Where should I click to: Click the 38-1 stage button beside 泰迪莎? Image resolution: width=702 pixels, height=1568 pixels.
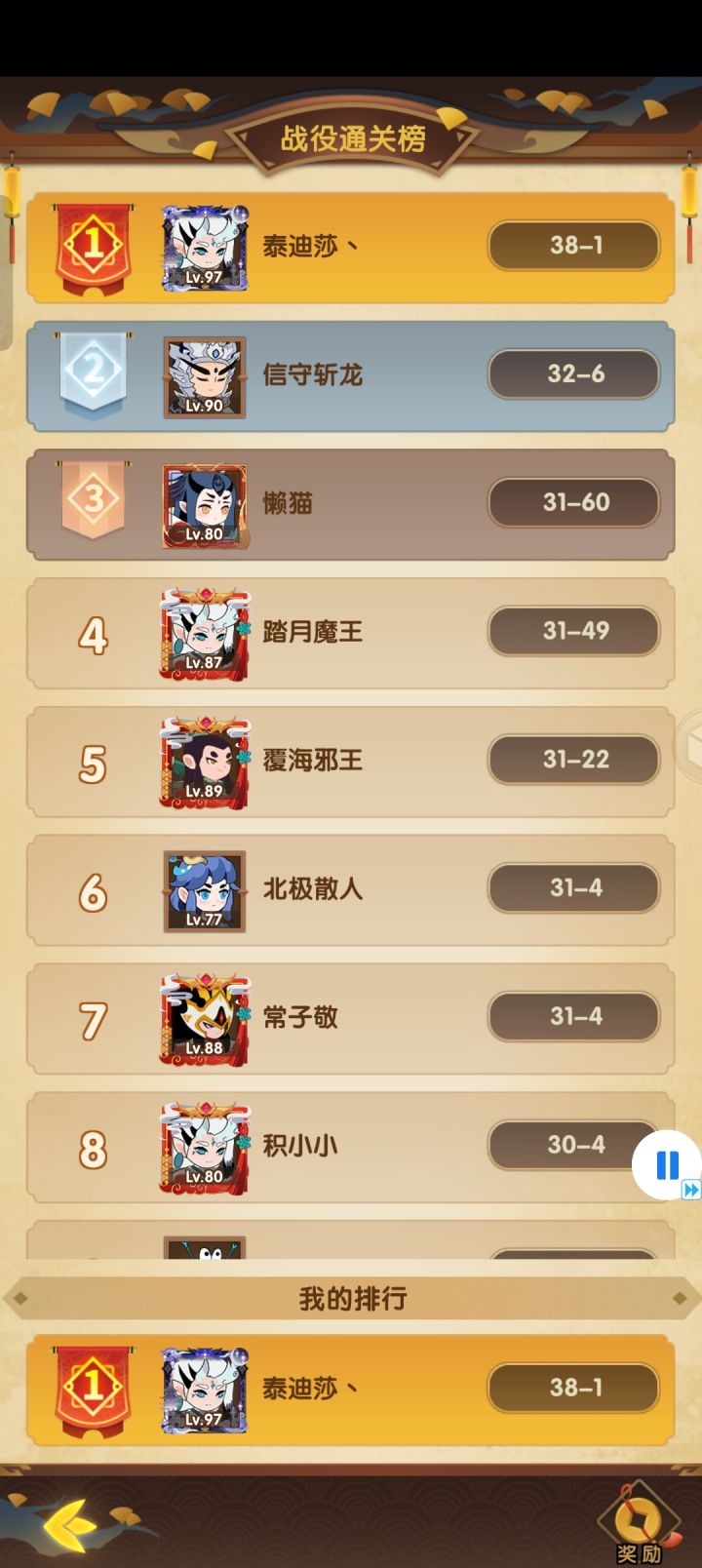point(573,246)
